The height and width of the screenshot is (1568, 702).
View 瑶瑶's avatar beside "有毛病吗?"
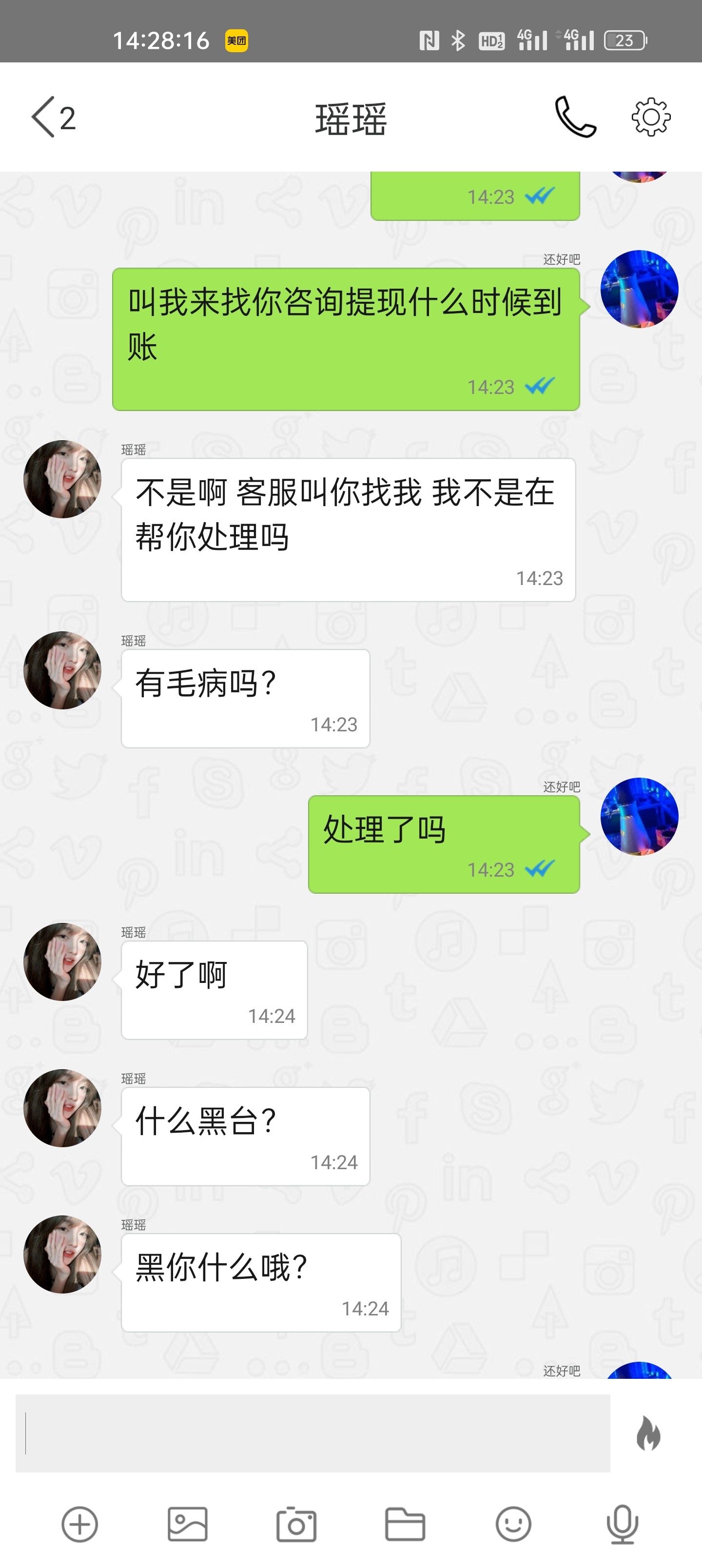point(62,670)
